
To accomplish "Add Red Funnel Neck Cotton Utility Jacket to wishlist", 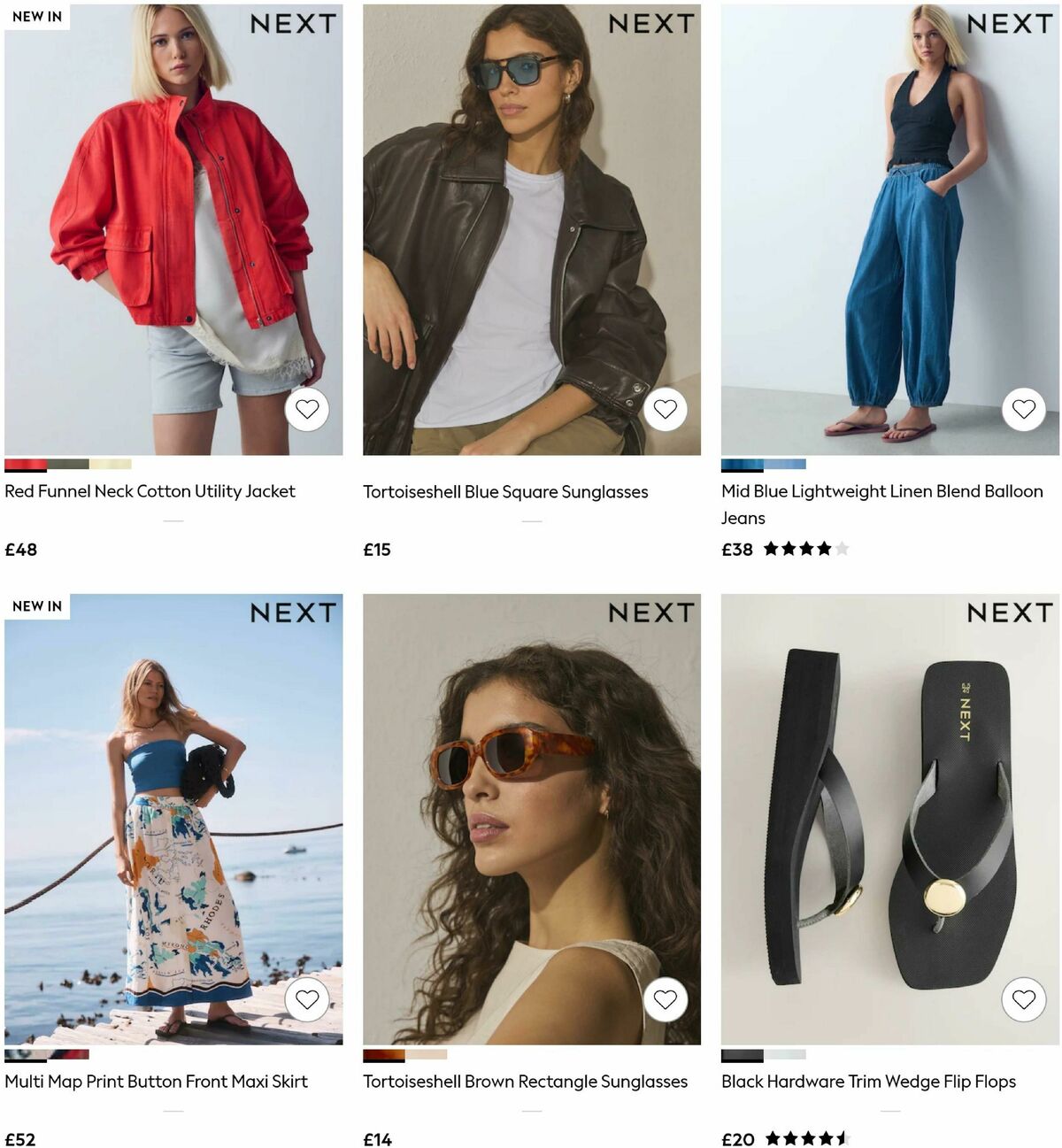I will (x=309, y=409).
